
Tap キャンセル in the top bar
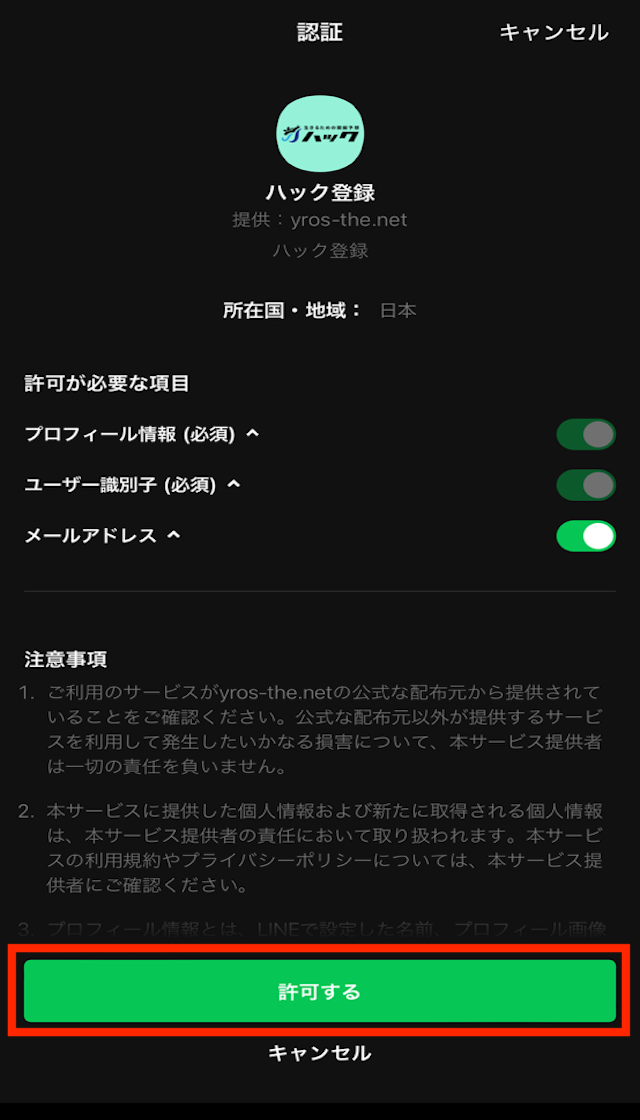553,33
